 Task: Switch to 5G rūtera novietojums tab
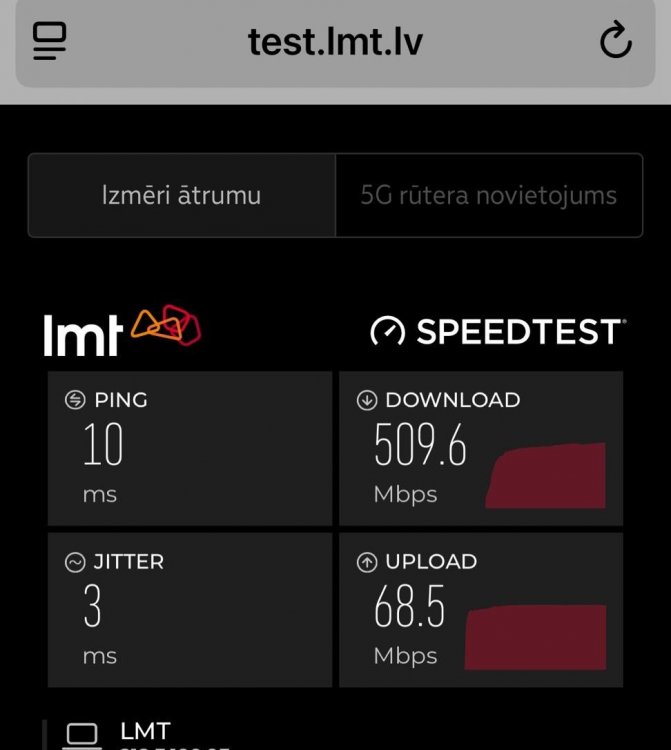pos(488,195)
